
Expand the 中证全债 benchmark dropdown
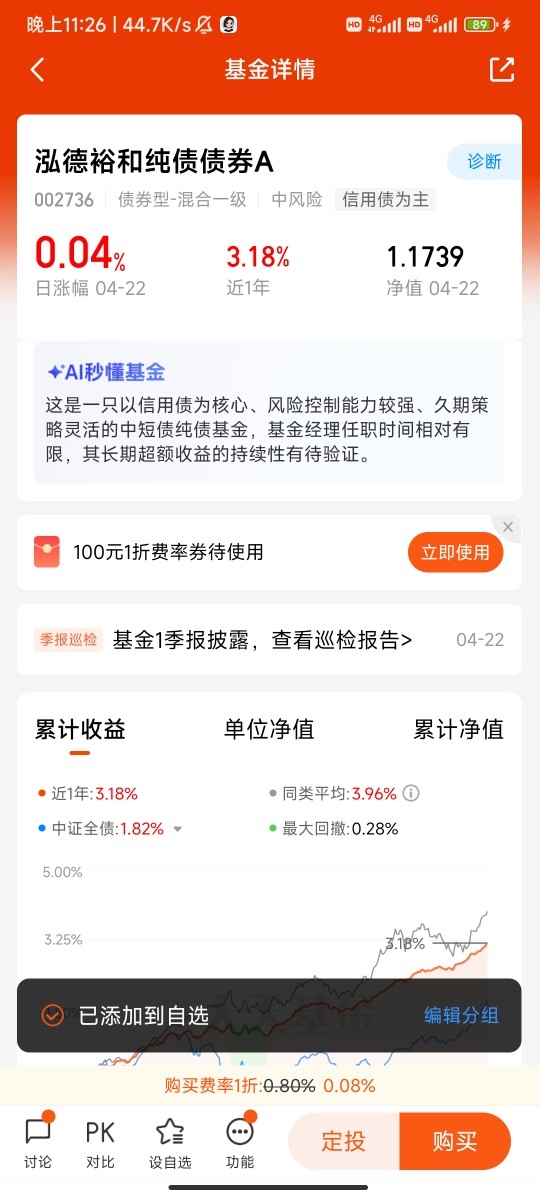tap(178, 829)
